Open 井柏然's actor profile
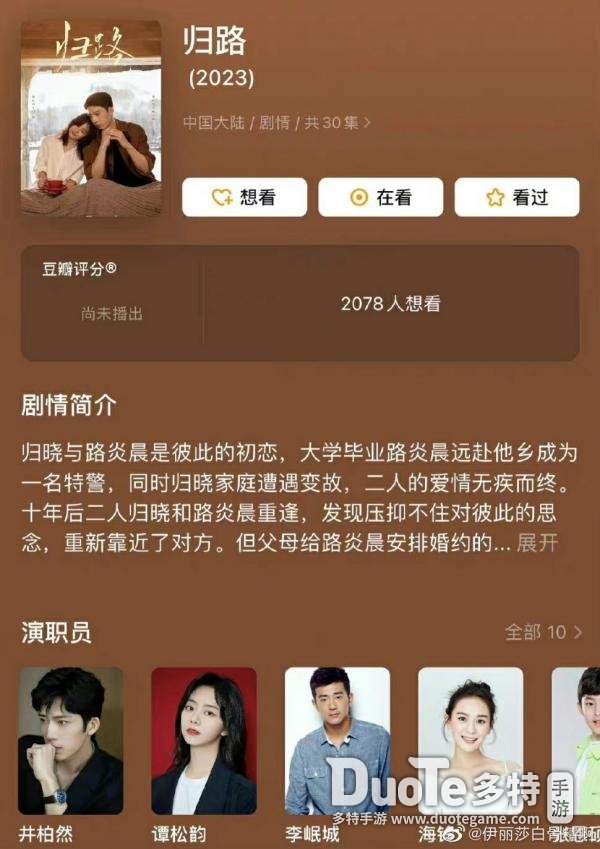Viewport: 600px width, 849px height. (71, 741)
